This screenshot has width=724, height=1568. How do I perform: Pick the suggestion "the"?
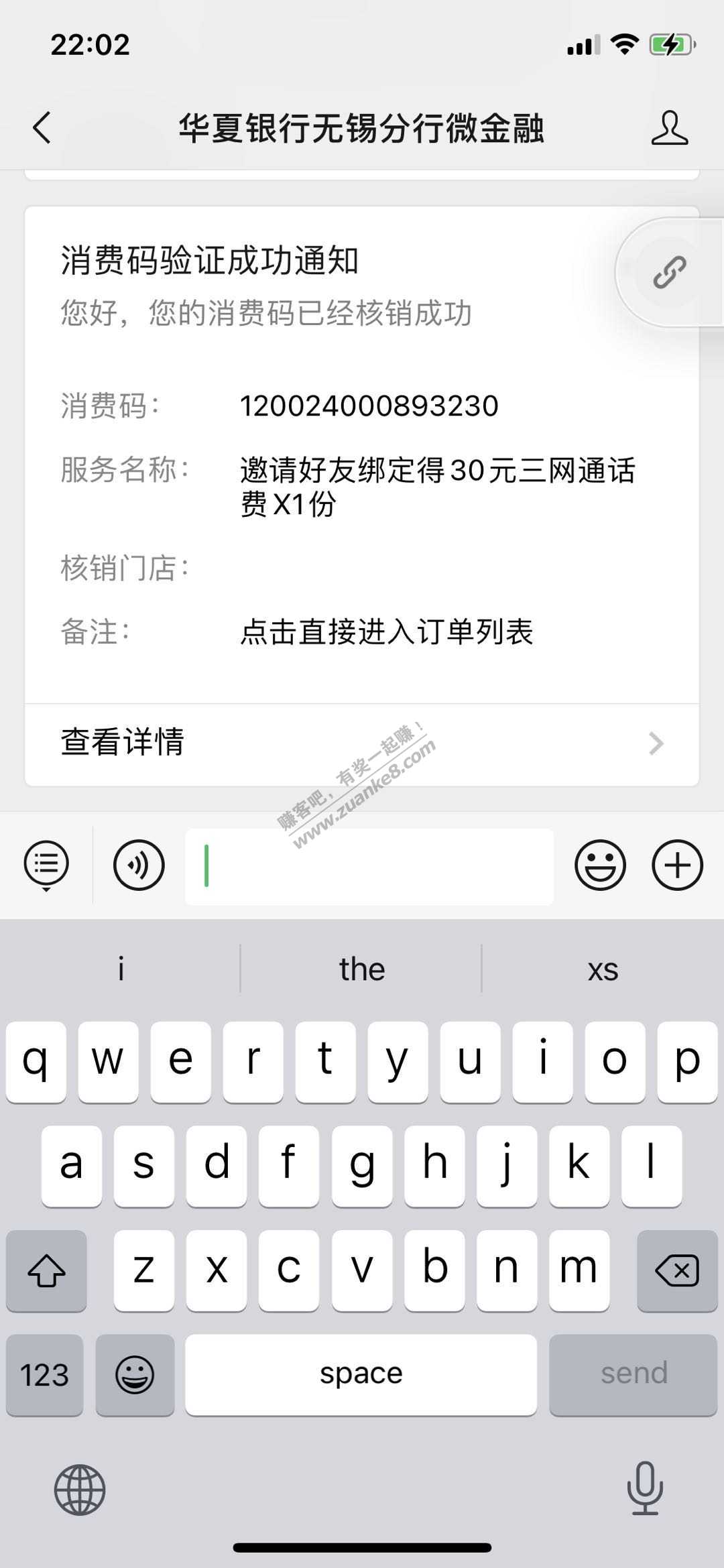pos(361,969)
